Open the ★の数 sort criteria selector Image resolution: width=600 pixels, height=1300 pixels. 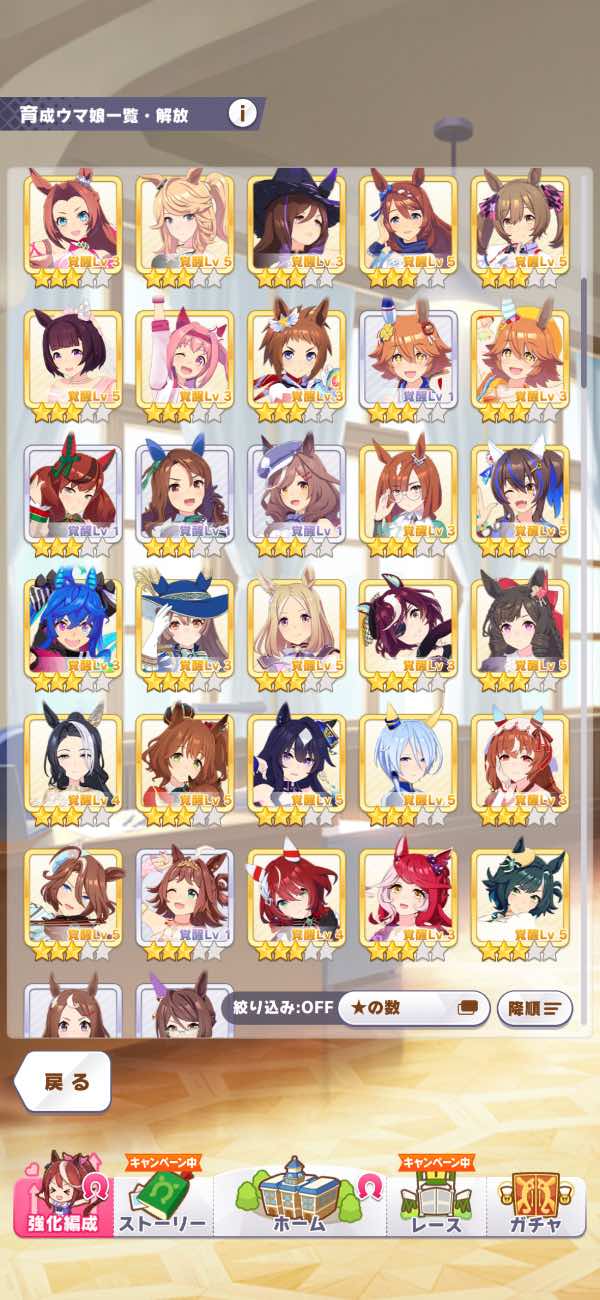click(414, 1007)
